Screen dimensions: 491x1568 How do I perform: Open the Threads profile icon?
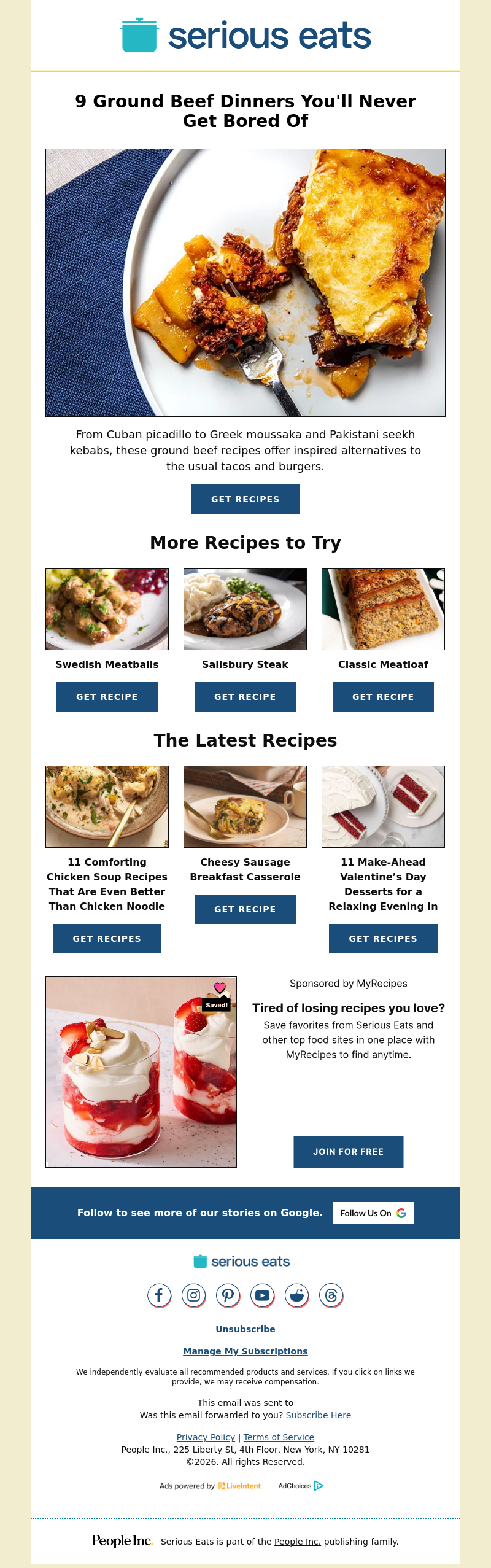pos(331,1295)
